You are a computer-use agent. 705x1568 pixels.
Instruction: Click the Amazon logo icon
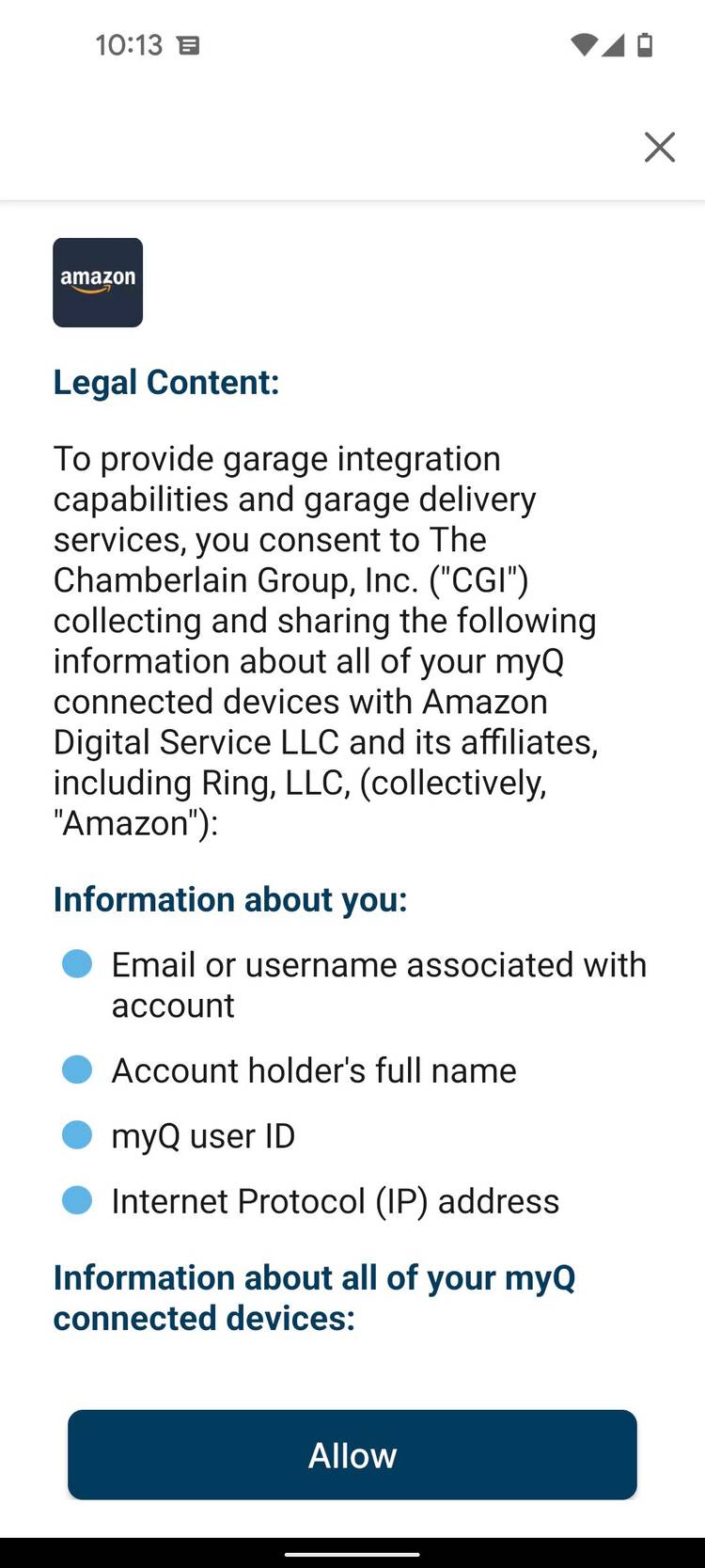tap(98, 282)
